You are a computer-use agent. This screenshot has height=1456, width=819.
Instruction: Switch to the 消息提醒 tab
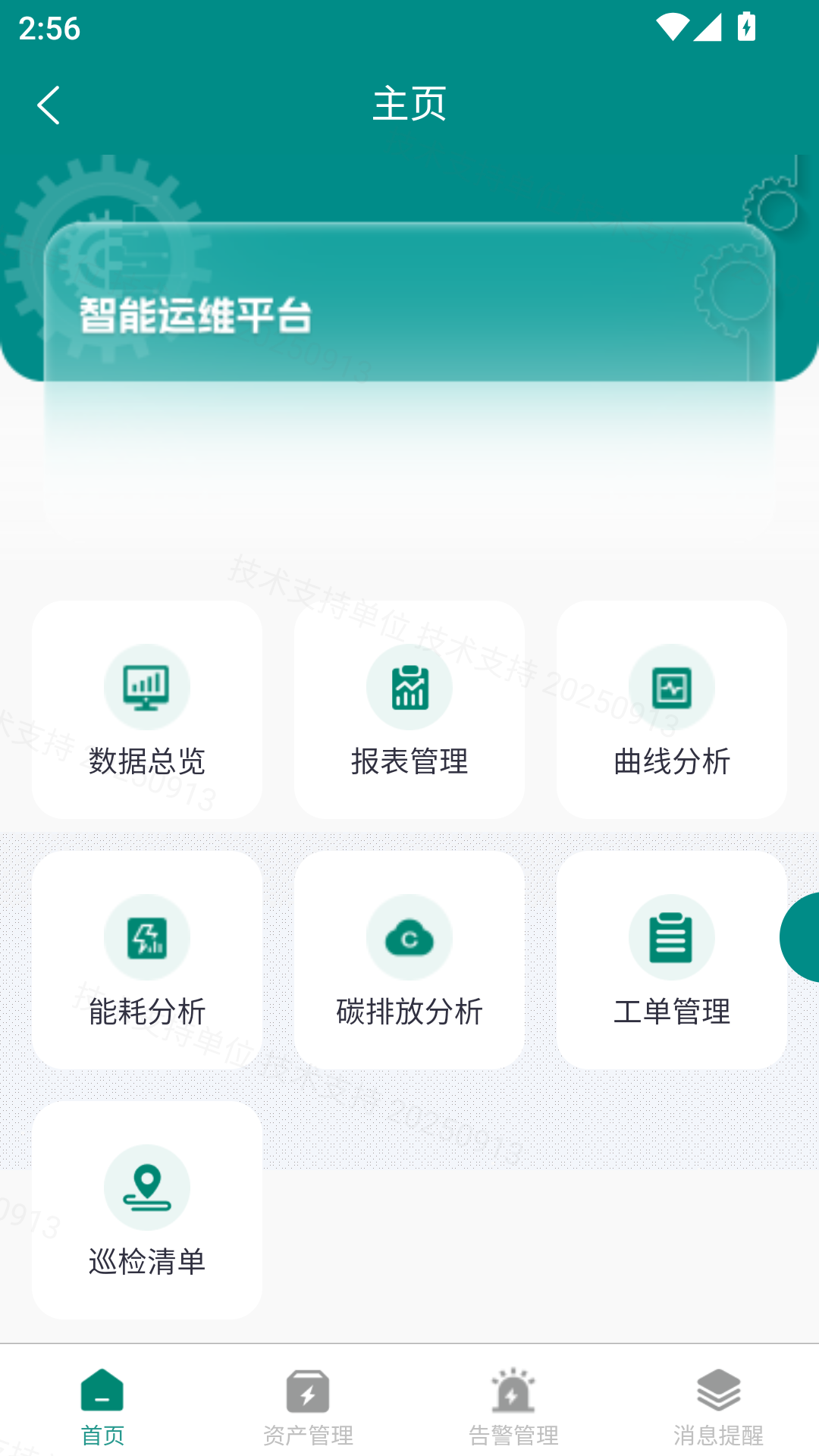click(x=718, y=1407)
